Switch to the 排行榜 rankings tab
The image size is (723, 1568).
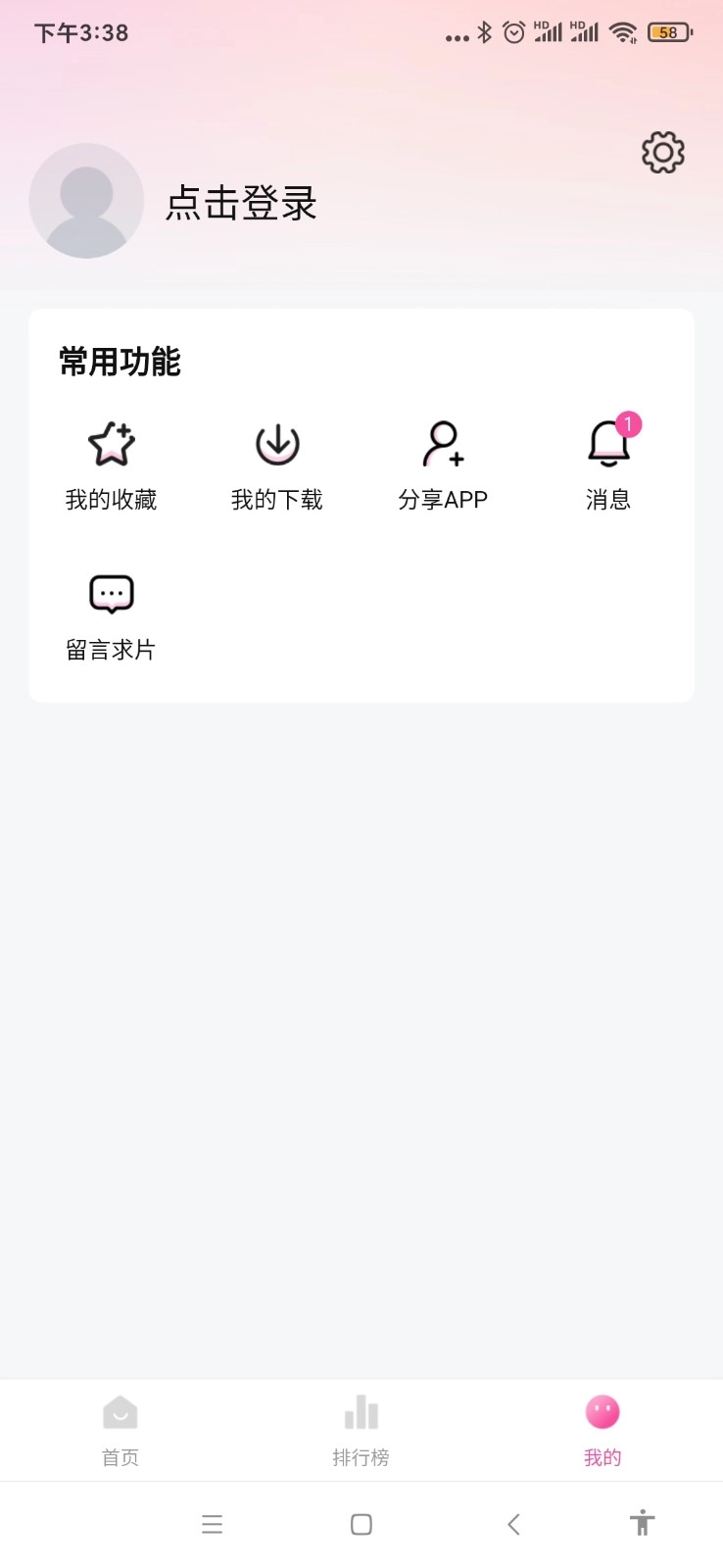pyautogui.click(x=361, y=1431)
